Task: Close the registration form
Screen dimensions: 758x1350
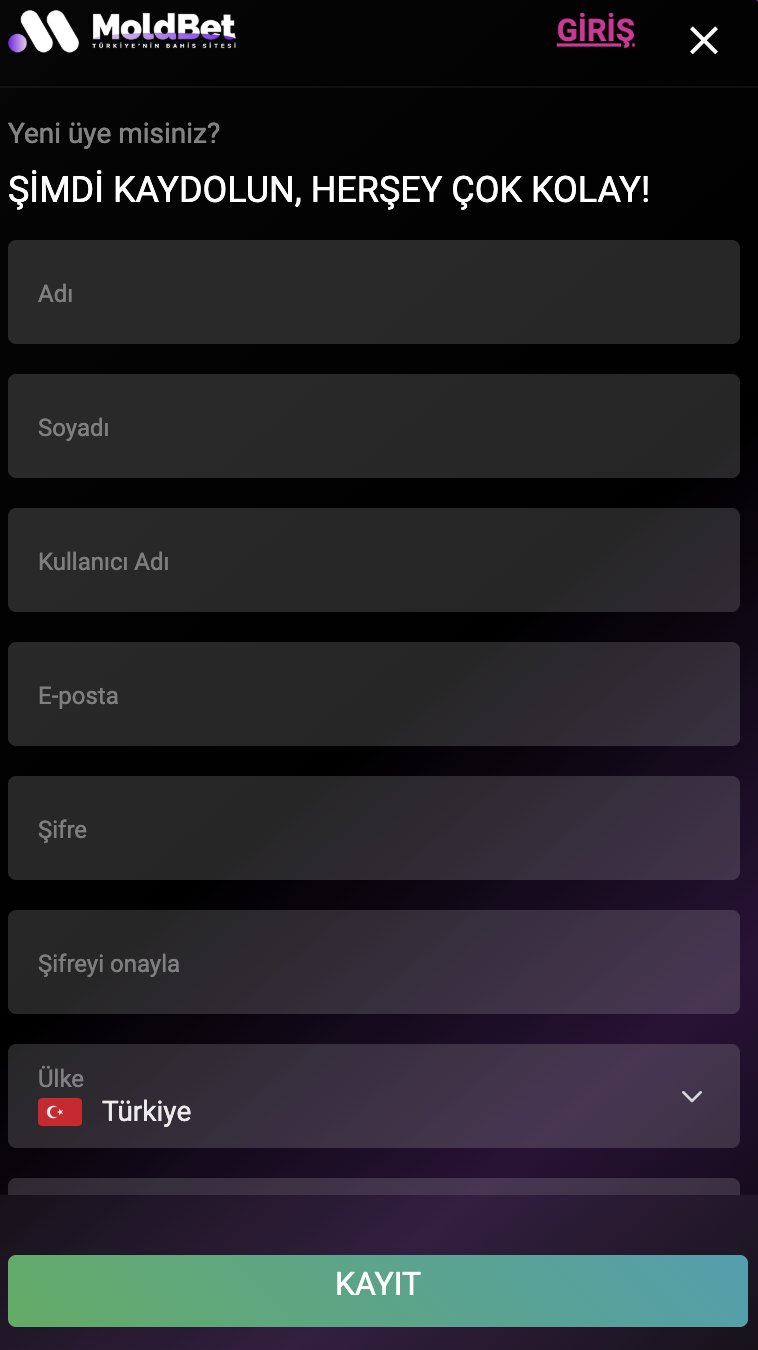Action: click(x=704, y=41)
